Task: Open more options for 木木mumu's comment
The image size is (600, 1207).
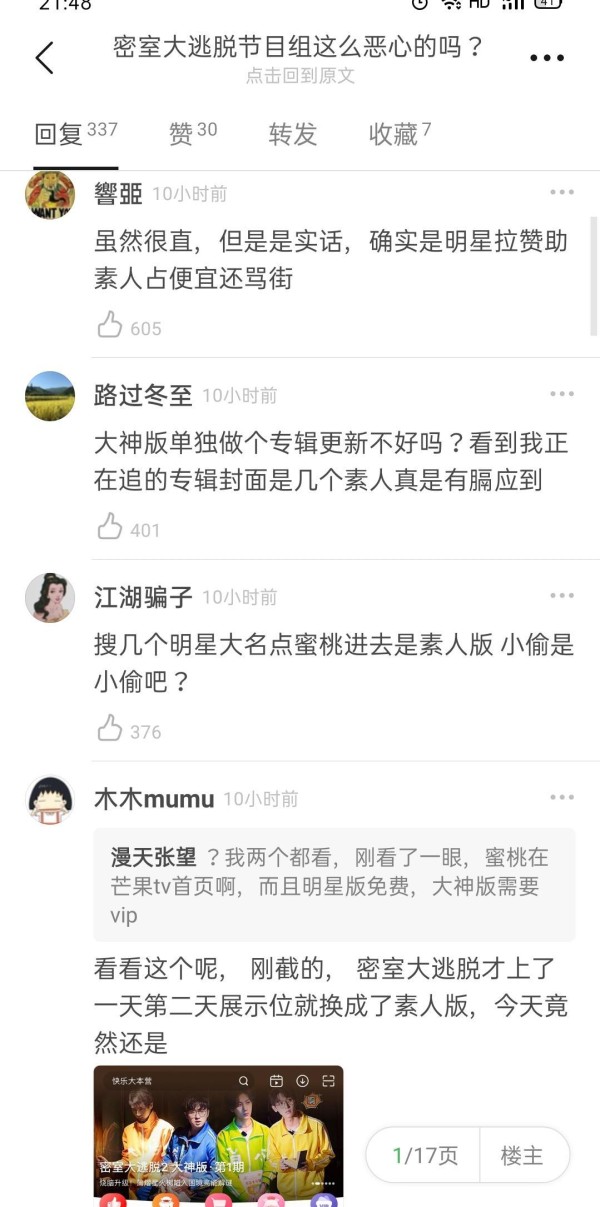Action: point(561,798)
